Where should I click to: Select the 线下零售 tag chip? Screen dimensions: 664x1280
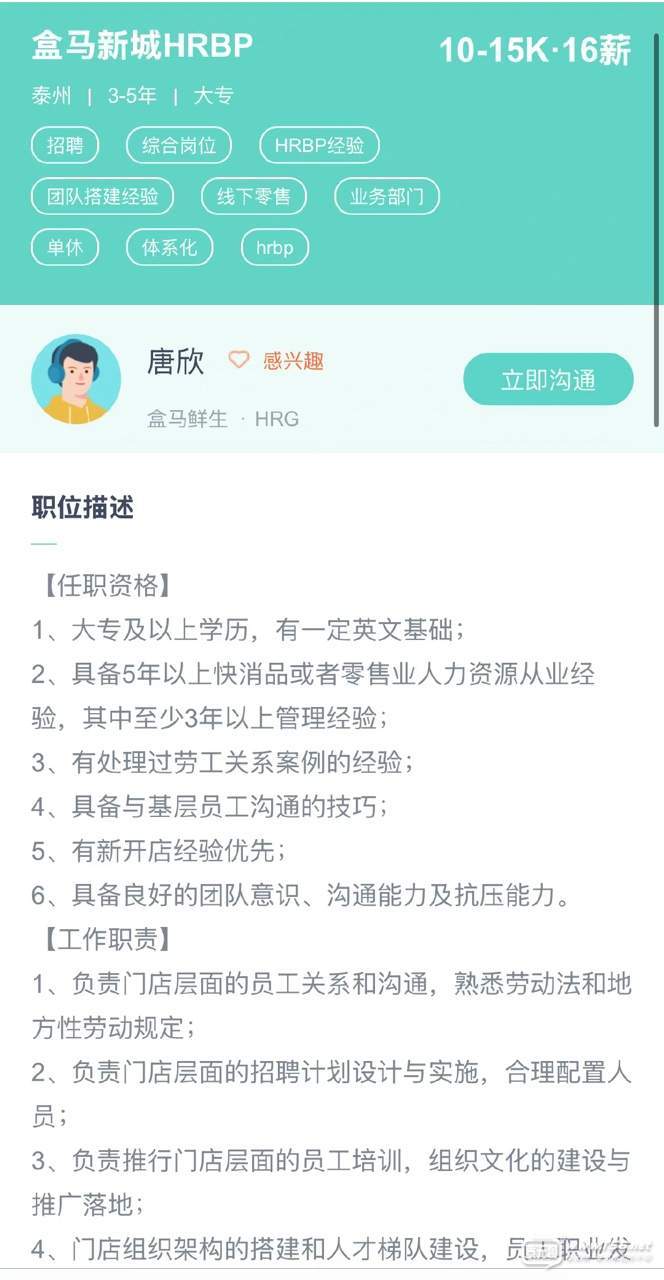(x=253, y=196)
